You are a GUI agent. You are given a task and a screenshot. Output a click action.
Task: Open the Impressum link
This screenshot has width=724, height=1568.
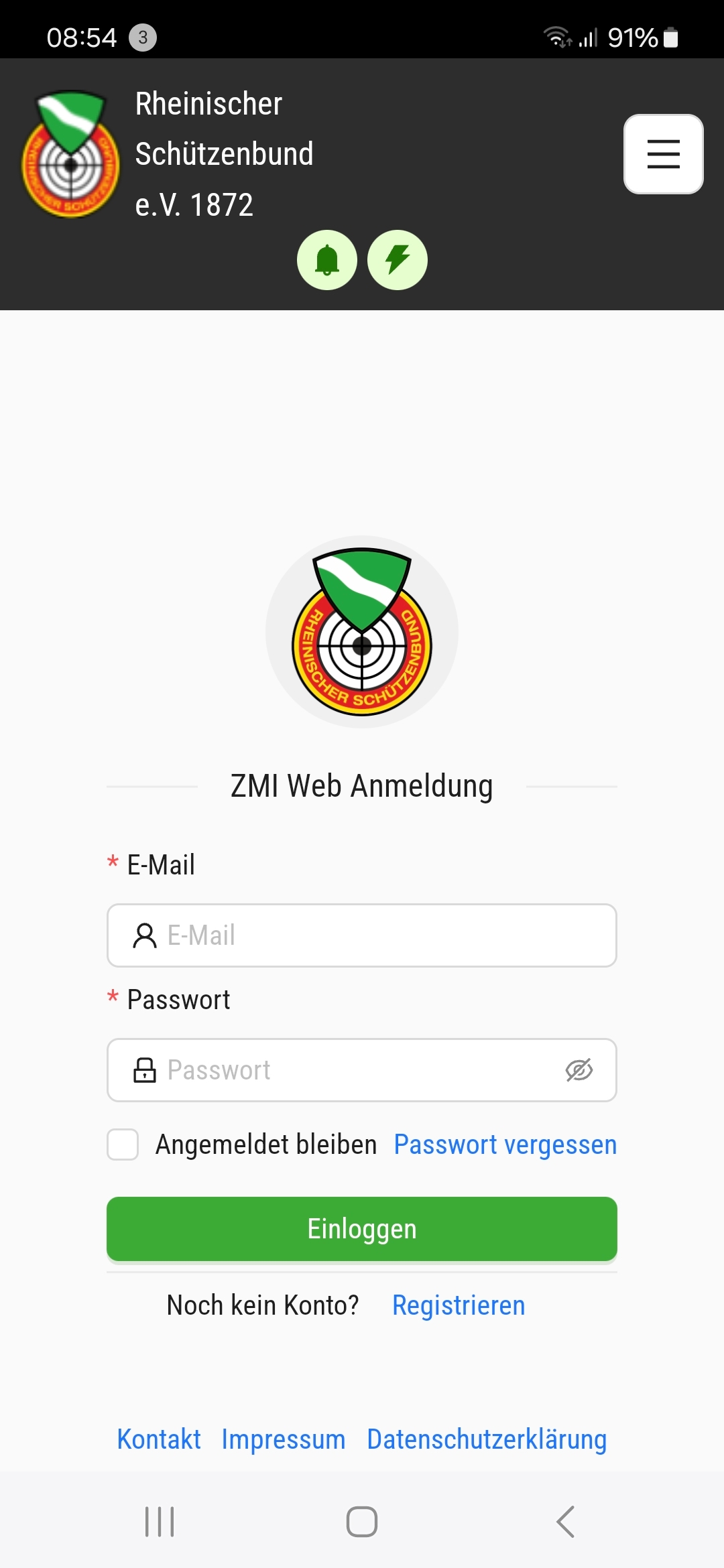click(284, 1439)
